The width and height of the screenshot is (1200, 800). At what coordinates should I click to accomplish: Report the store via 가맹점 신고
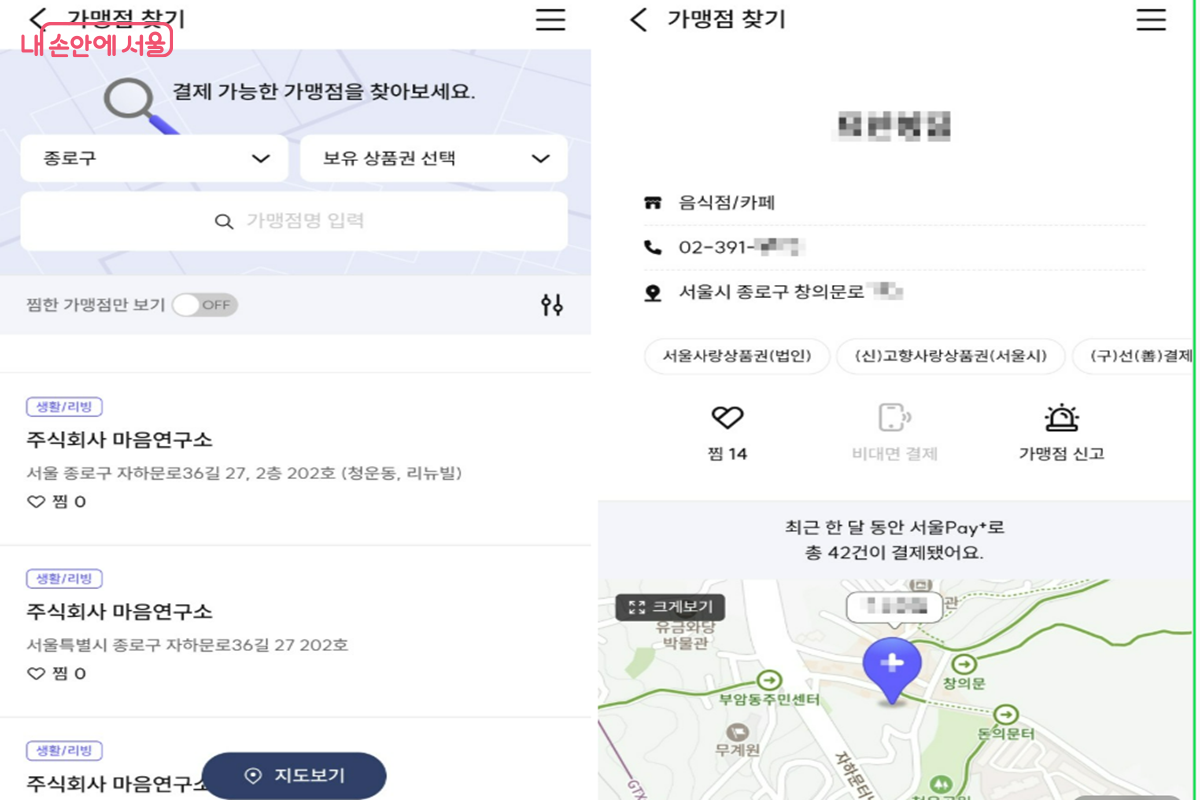click(x=1061, y=432)
